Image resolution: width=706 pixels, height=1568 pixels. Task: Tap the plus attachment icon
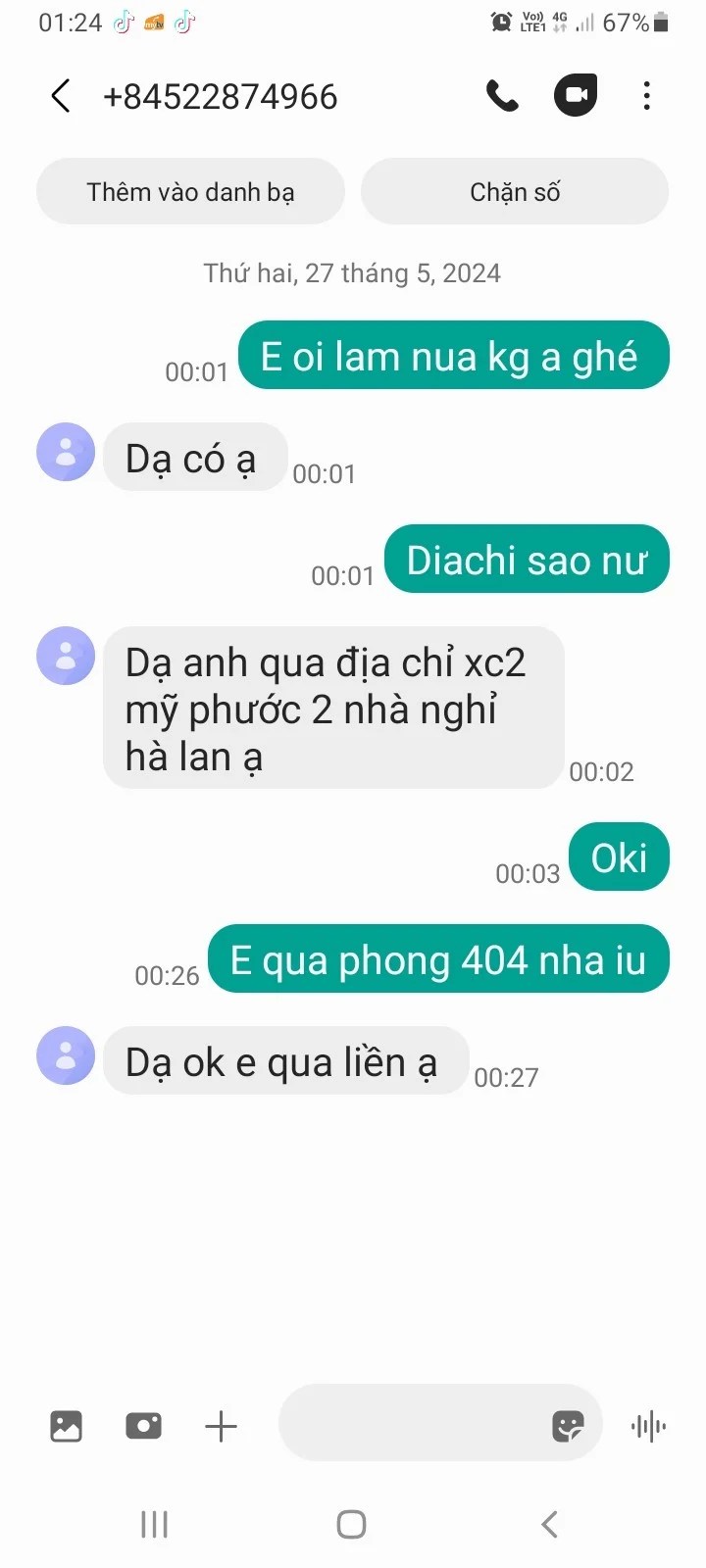click(x=222, y=1426)
